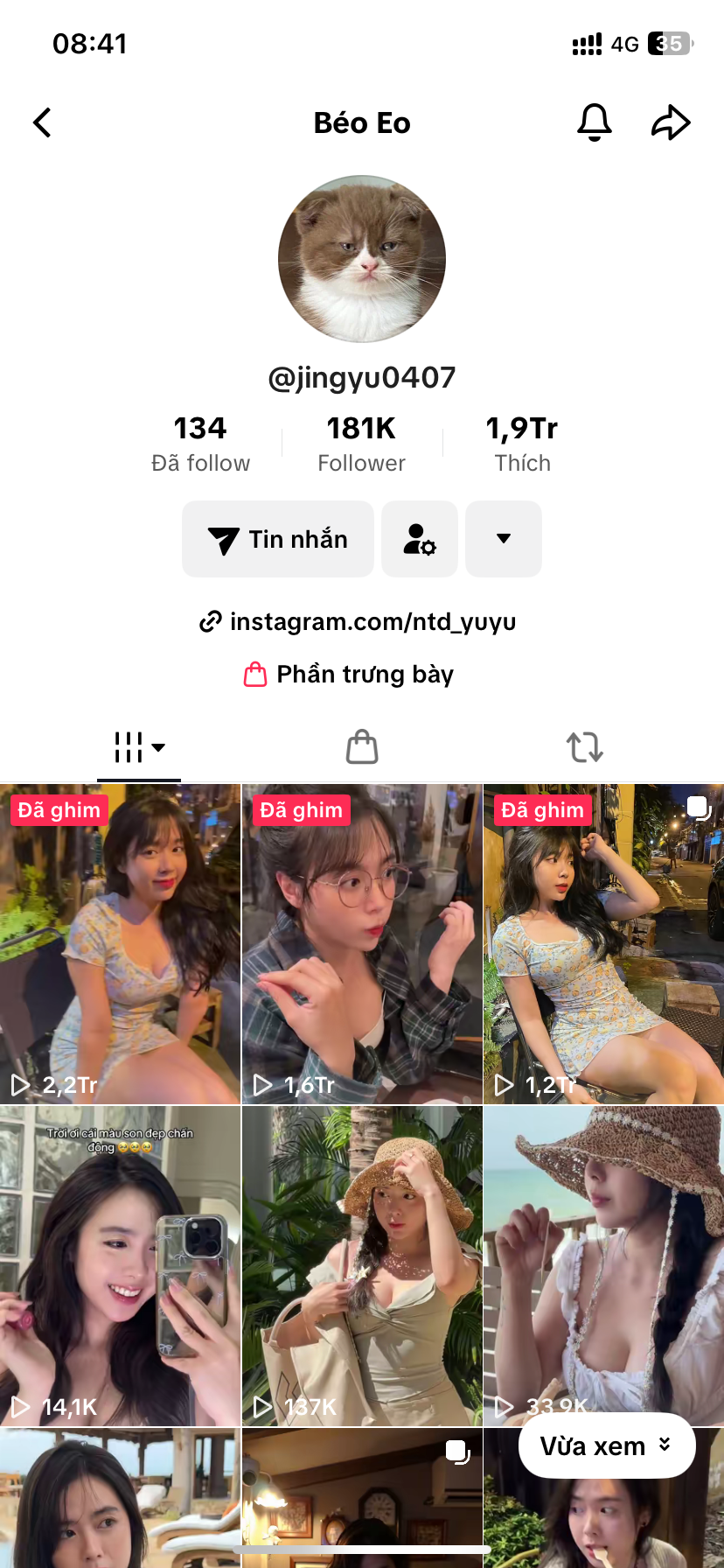View the 181K Follower list

point(361,444)
